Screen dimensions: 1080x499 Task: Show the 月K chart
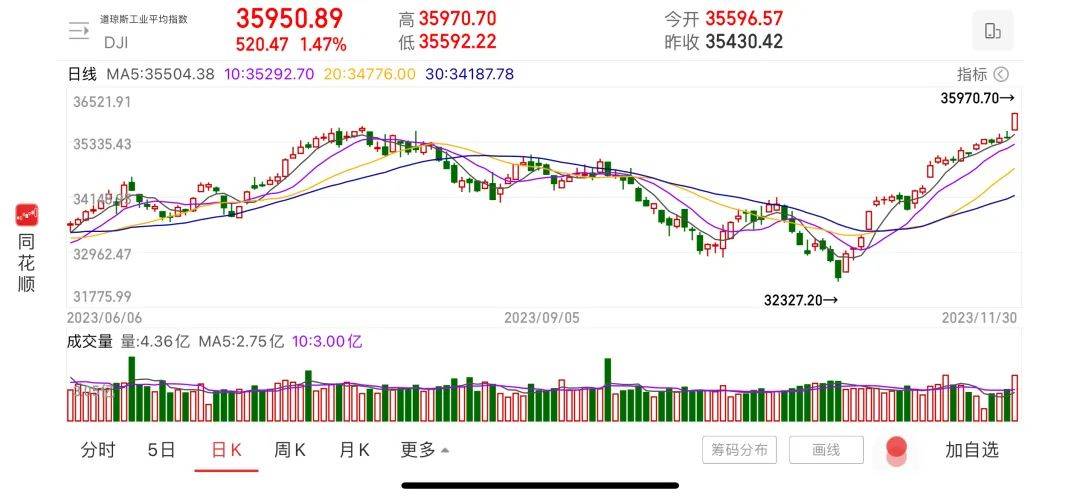tap(354, 450)
